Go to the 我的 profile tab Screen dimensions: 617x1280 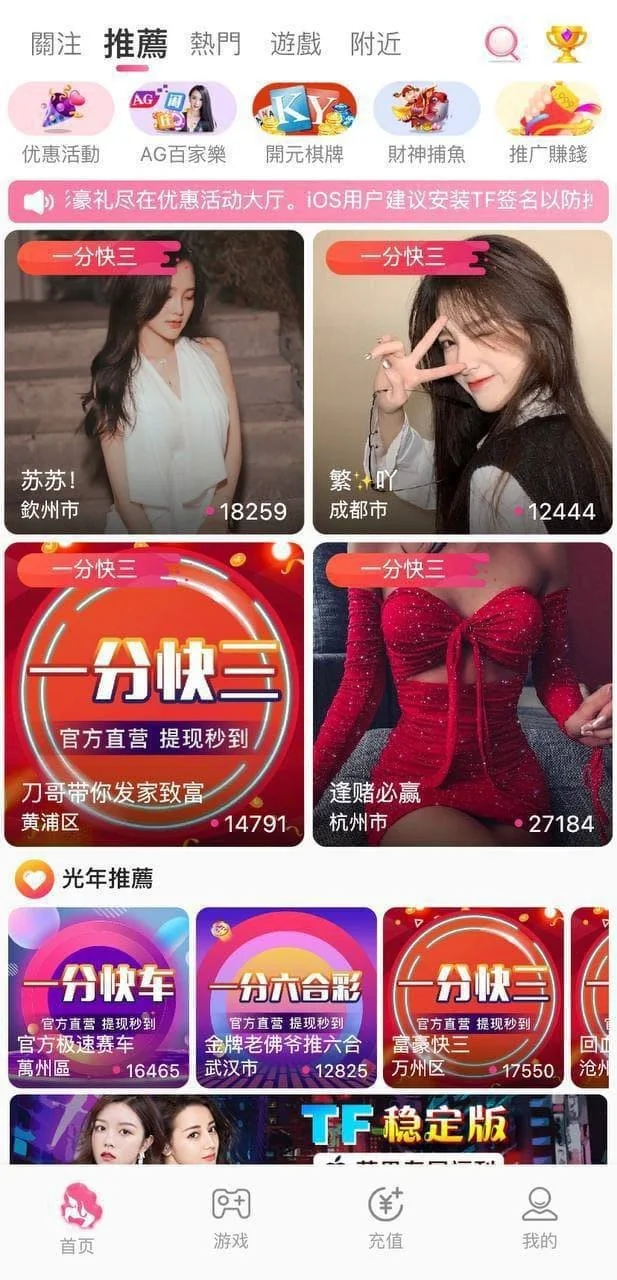pyautogui.click(x=539, y=1217)
